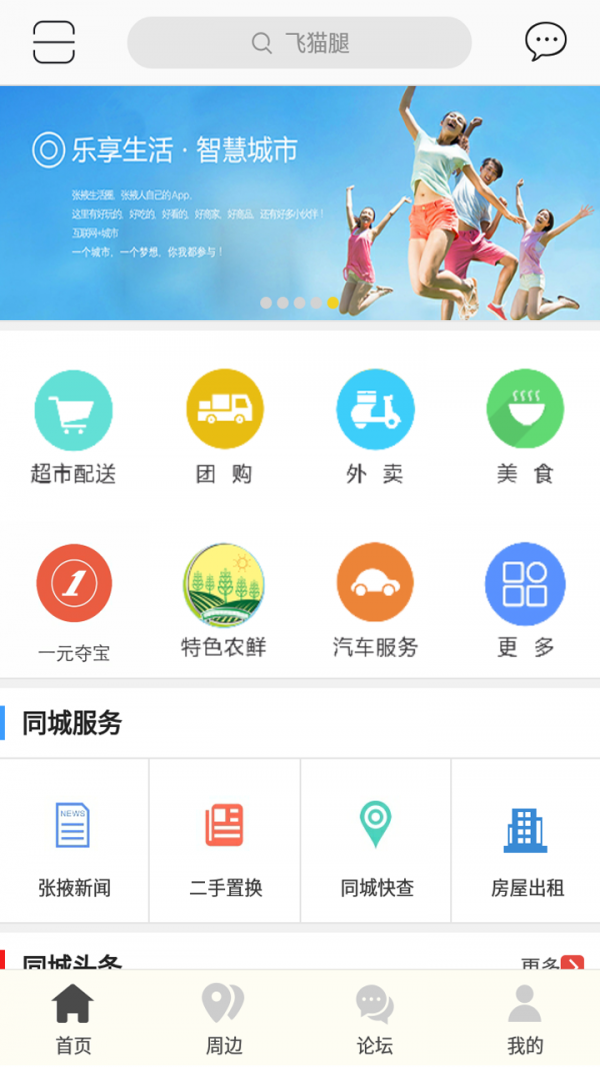Show 更多 categories
This screenshot has height=1067, width=600.
(x=525, y=602)
